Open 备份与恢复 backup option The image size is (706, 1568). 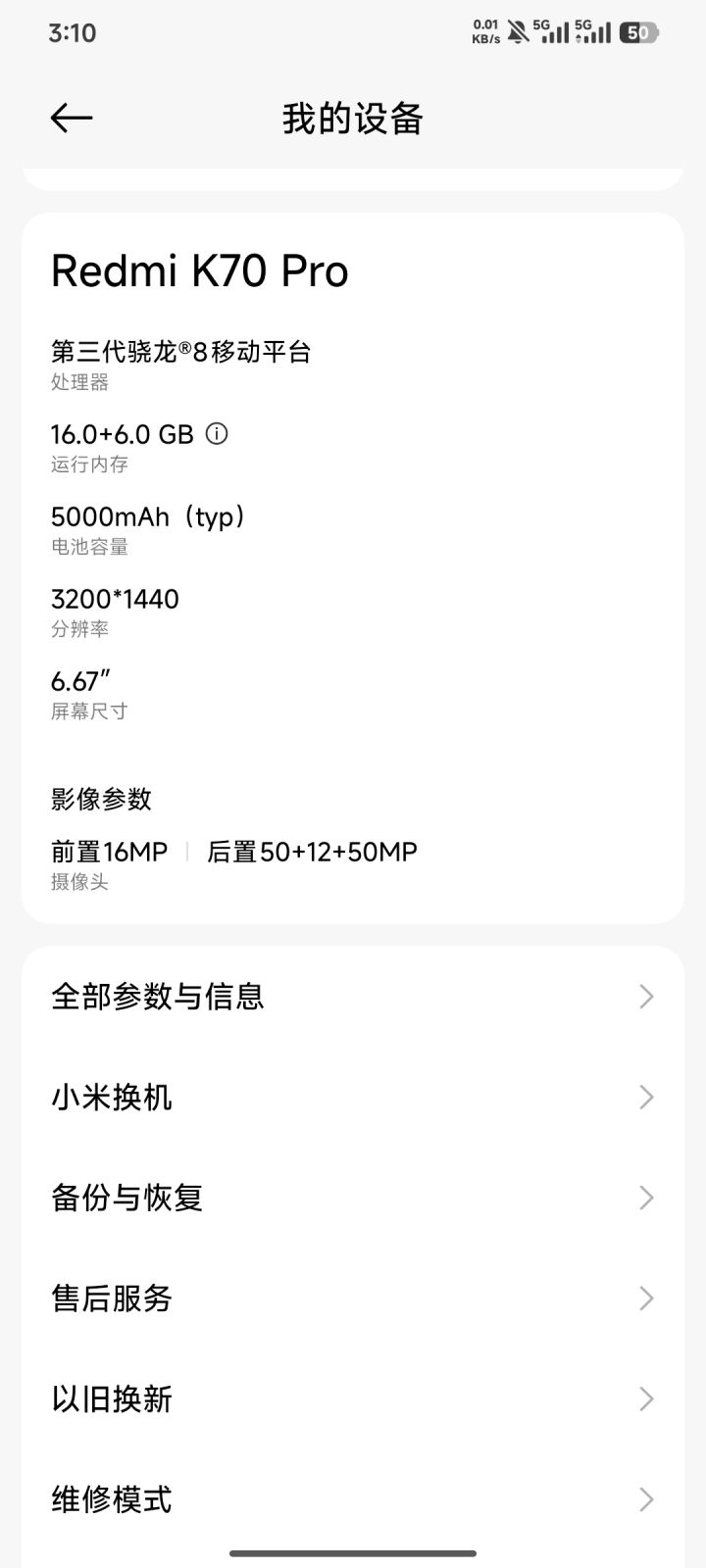click(127, 1198)
